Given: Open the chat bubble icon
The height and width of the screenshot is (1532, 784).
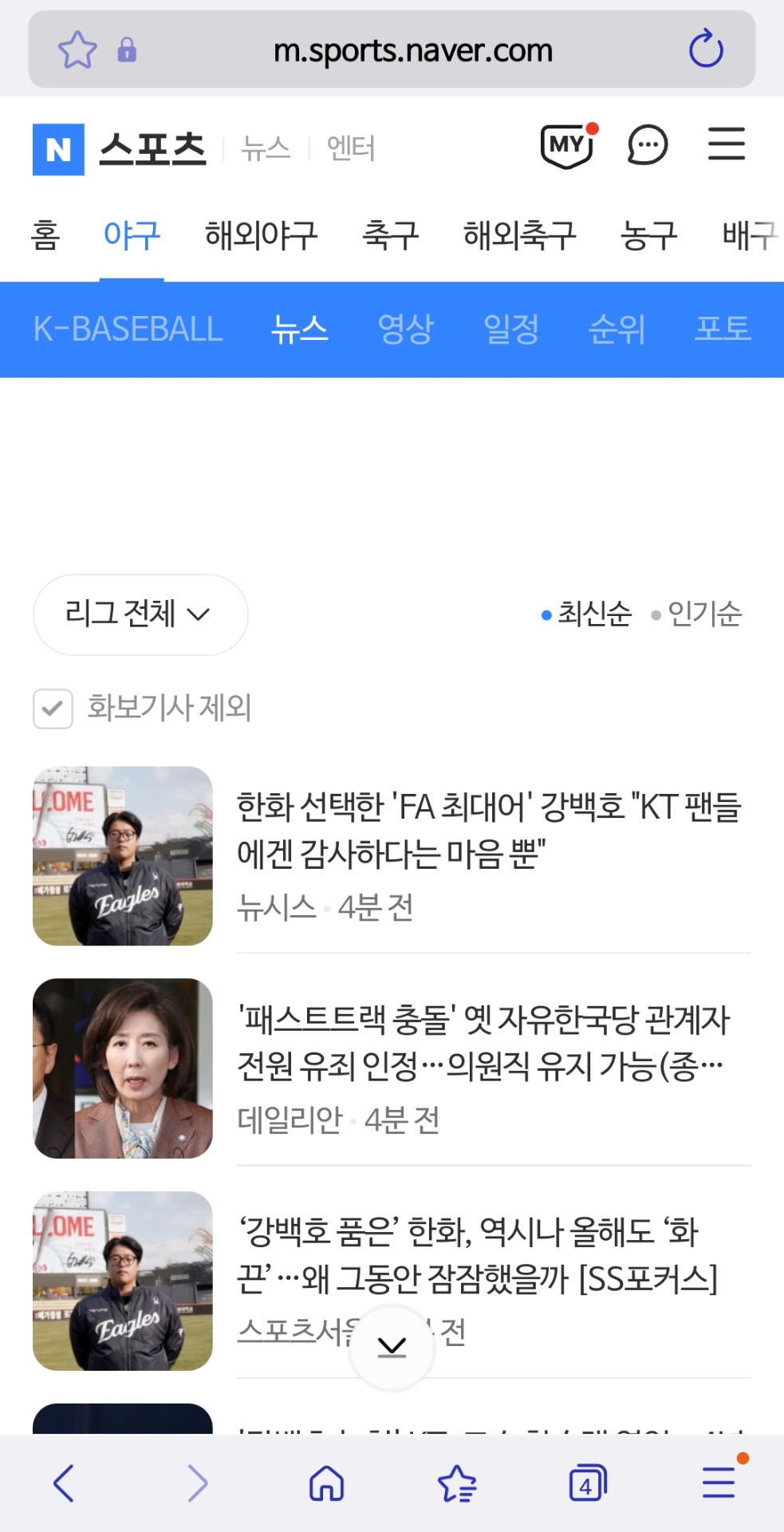Looking at the screenshot, I should click(x=647, y=146).
